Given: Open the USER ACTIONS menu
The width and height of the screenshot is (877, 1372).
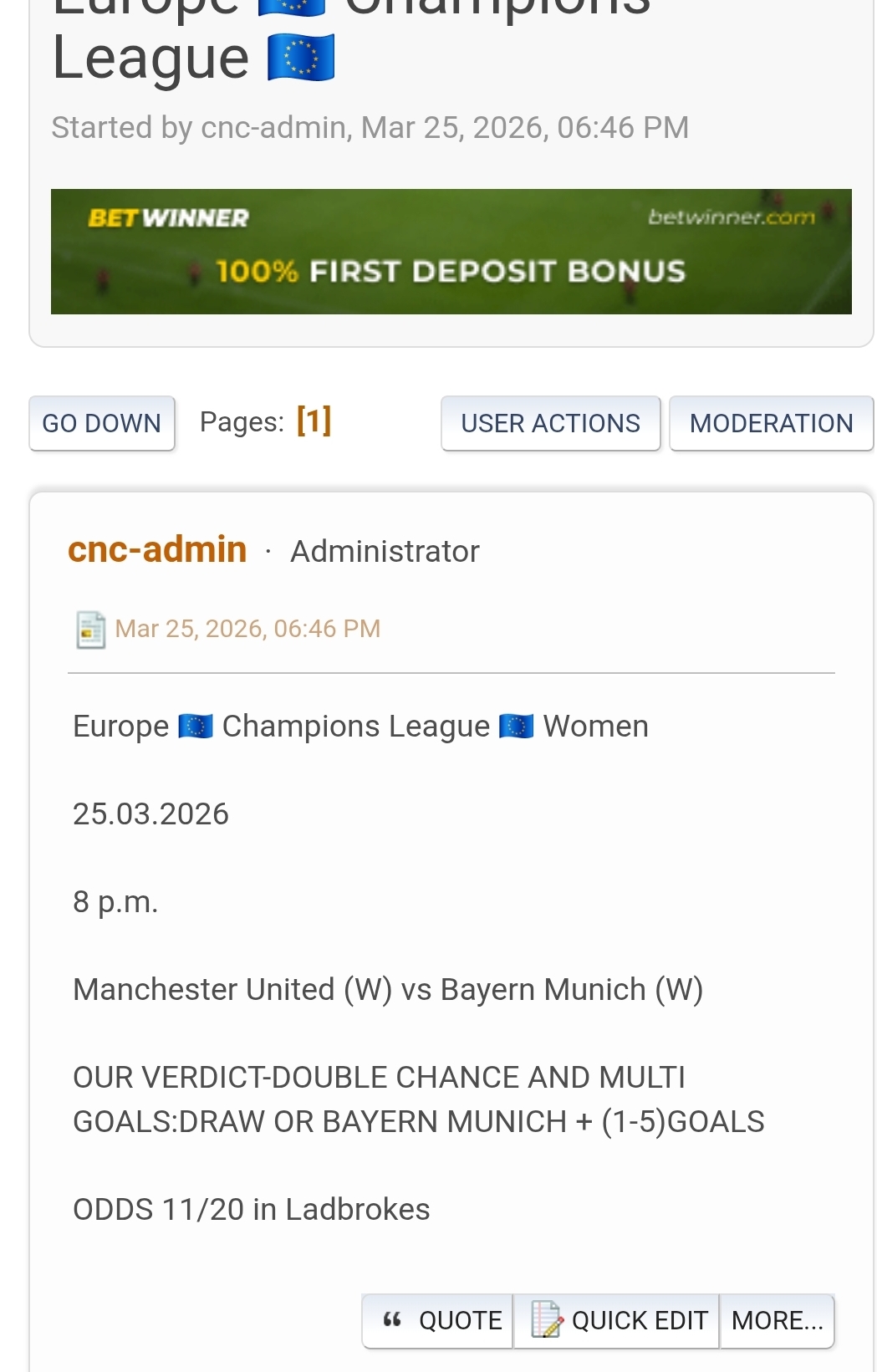Looking at the screenshot, I should pos(550,423).
